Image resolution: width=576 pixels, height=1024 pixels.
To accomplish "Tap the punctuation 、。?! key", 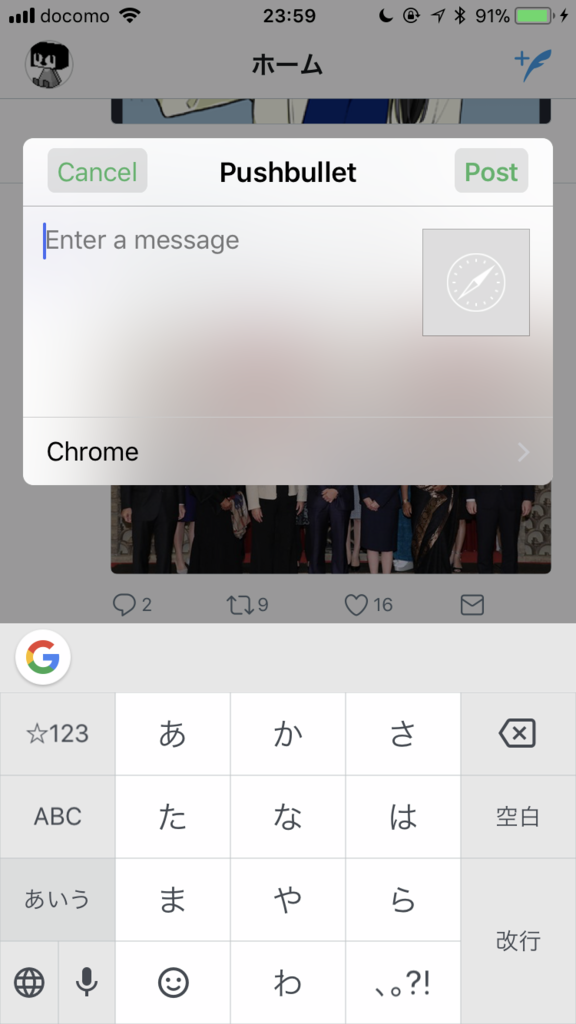I will point(403,982).
